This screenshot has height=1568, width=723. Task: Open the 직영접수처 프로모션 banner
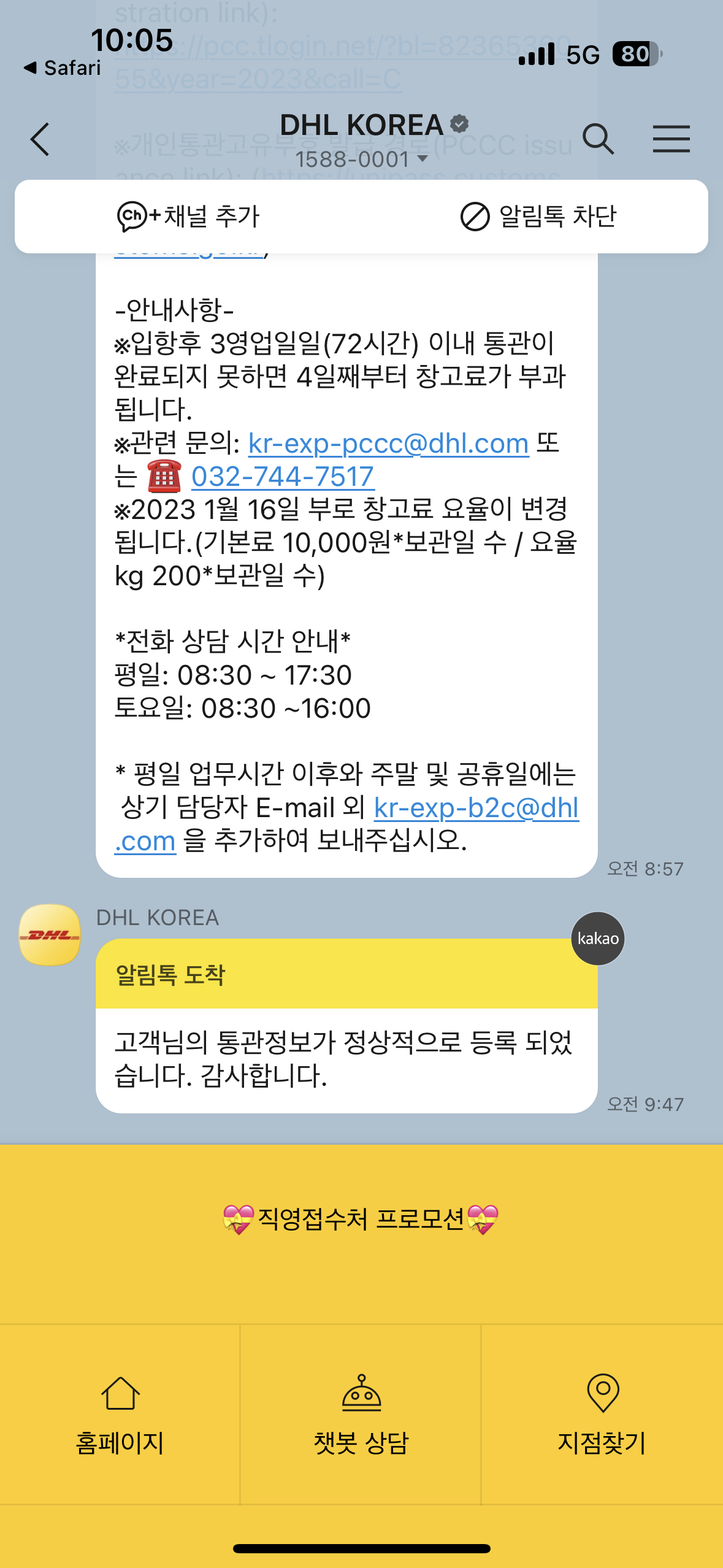click(361, 1219)
